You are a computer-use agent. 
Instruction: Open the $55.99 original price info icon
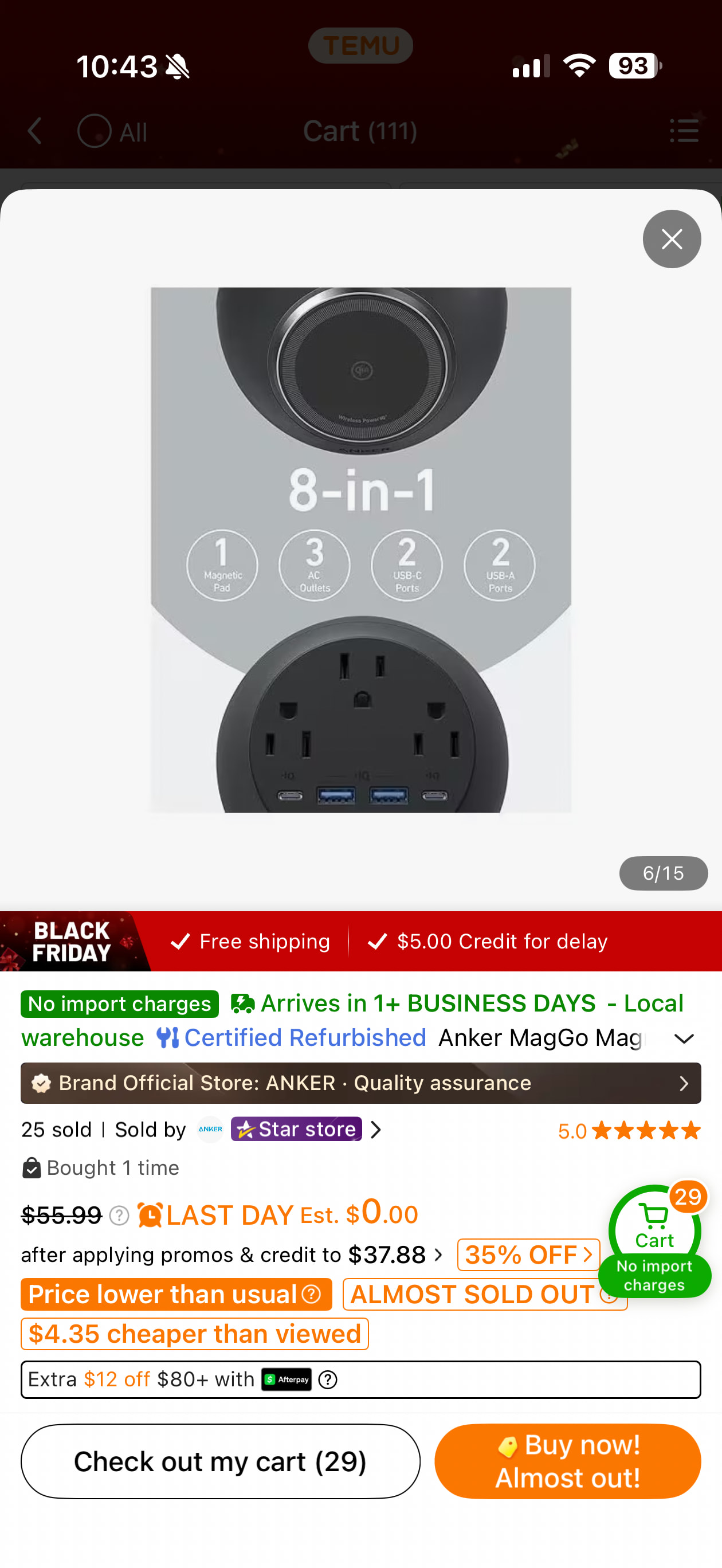click(119, 1216)
